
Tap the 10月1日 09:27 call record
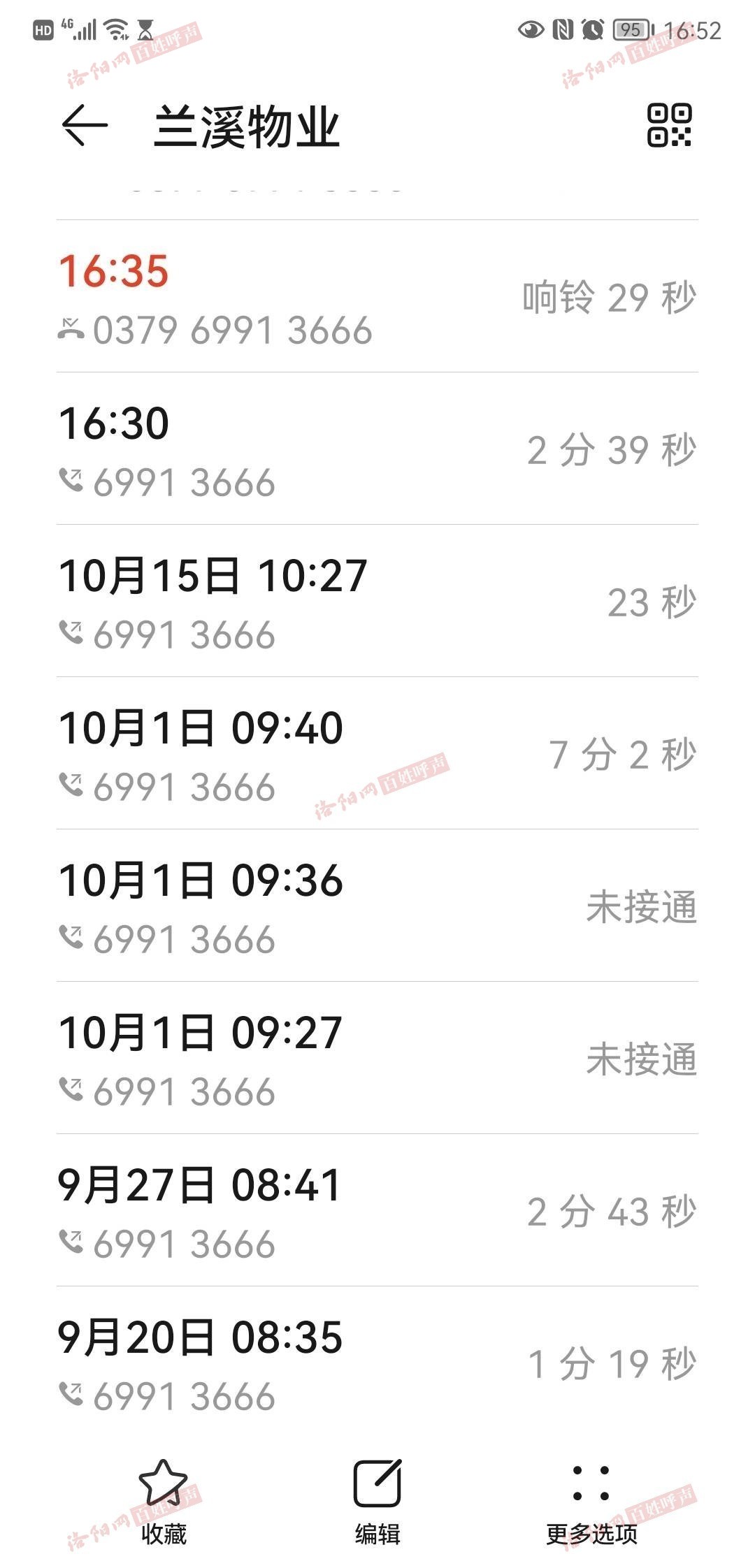[377, 1058]
